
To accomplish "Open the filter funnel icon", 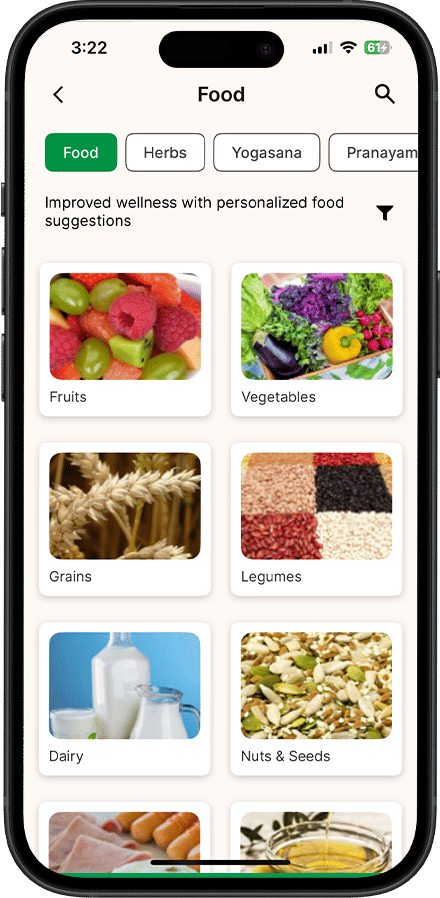I will (385, 213).
